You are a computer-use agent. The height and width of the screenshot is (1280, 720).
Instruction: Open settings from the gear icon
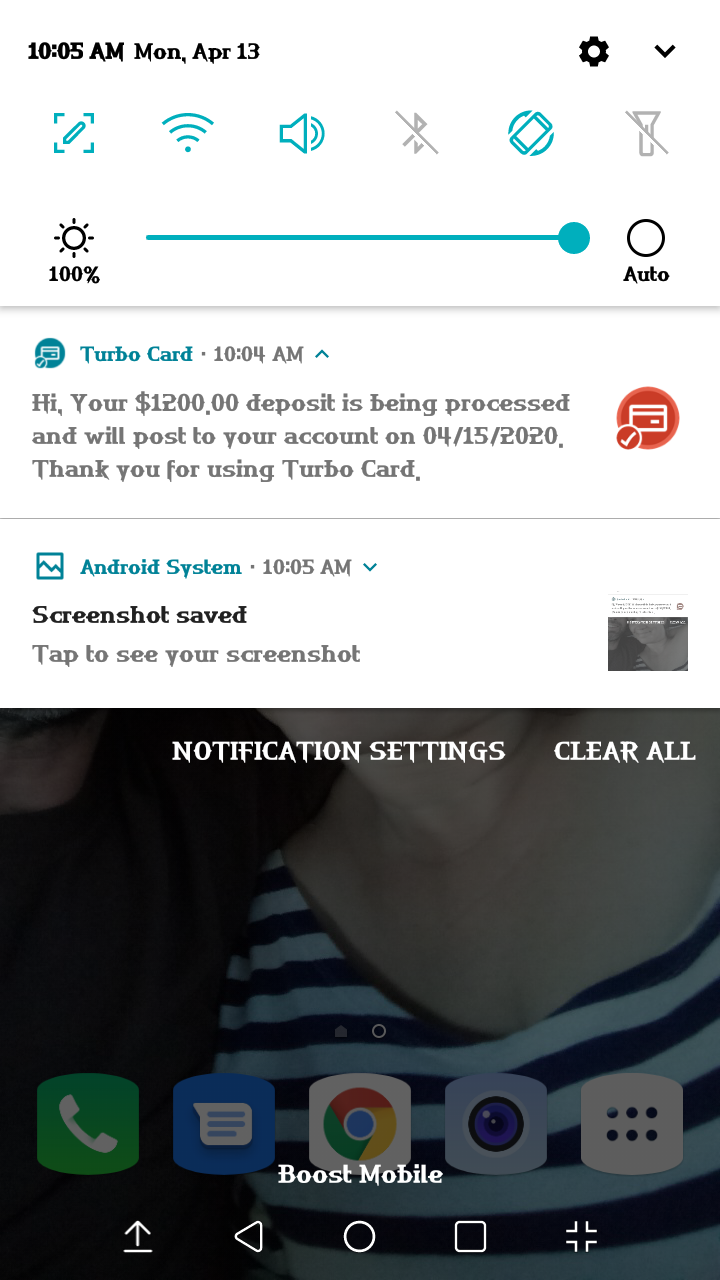tap(594, 52)
